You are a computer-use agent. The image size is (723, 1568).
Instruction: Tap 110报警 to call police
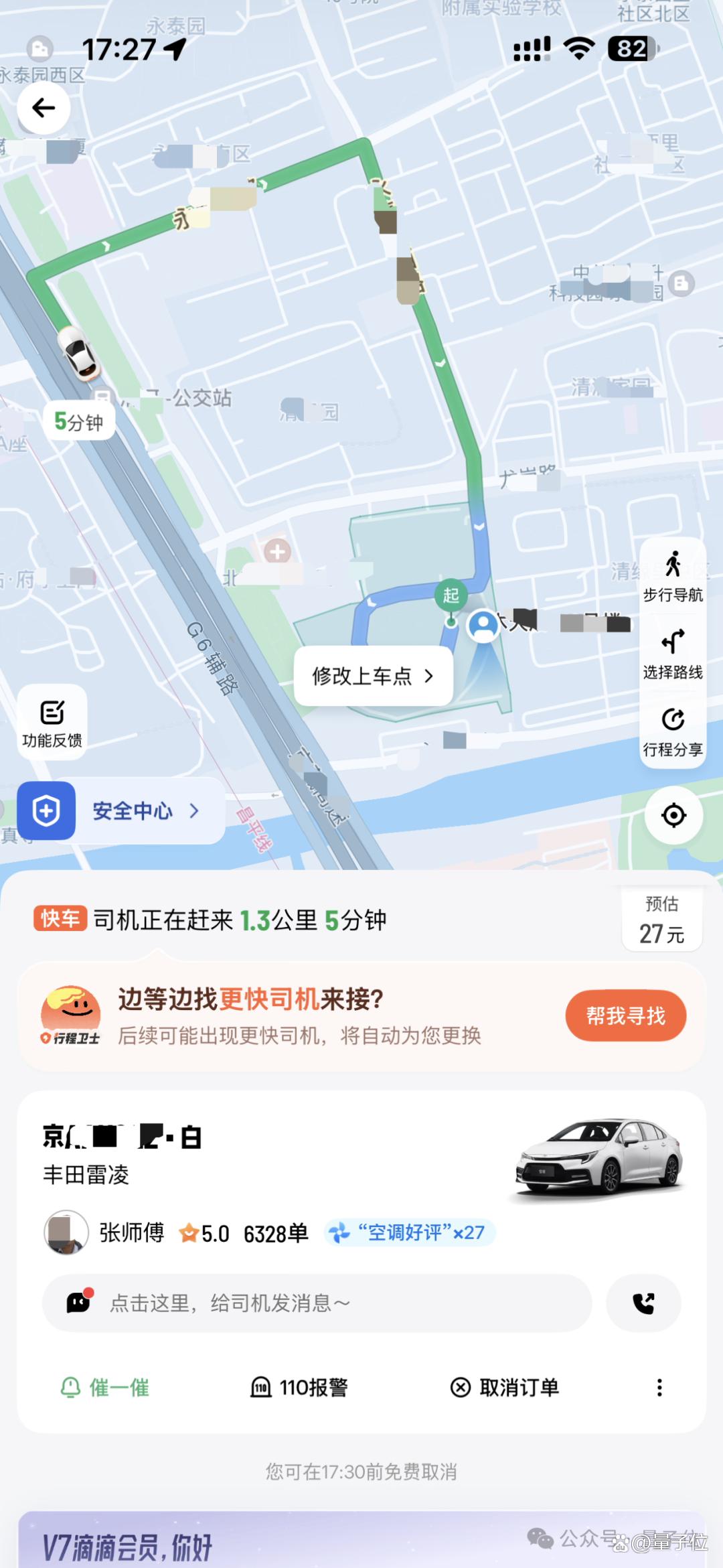point(299,1387)
